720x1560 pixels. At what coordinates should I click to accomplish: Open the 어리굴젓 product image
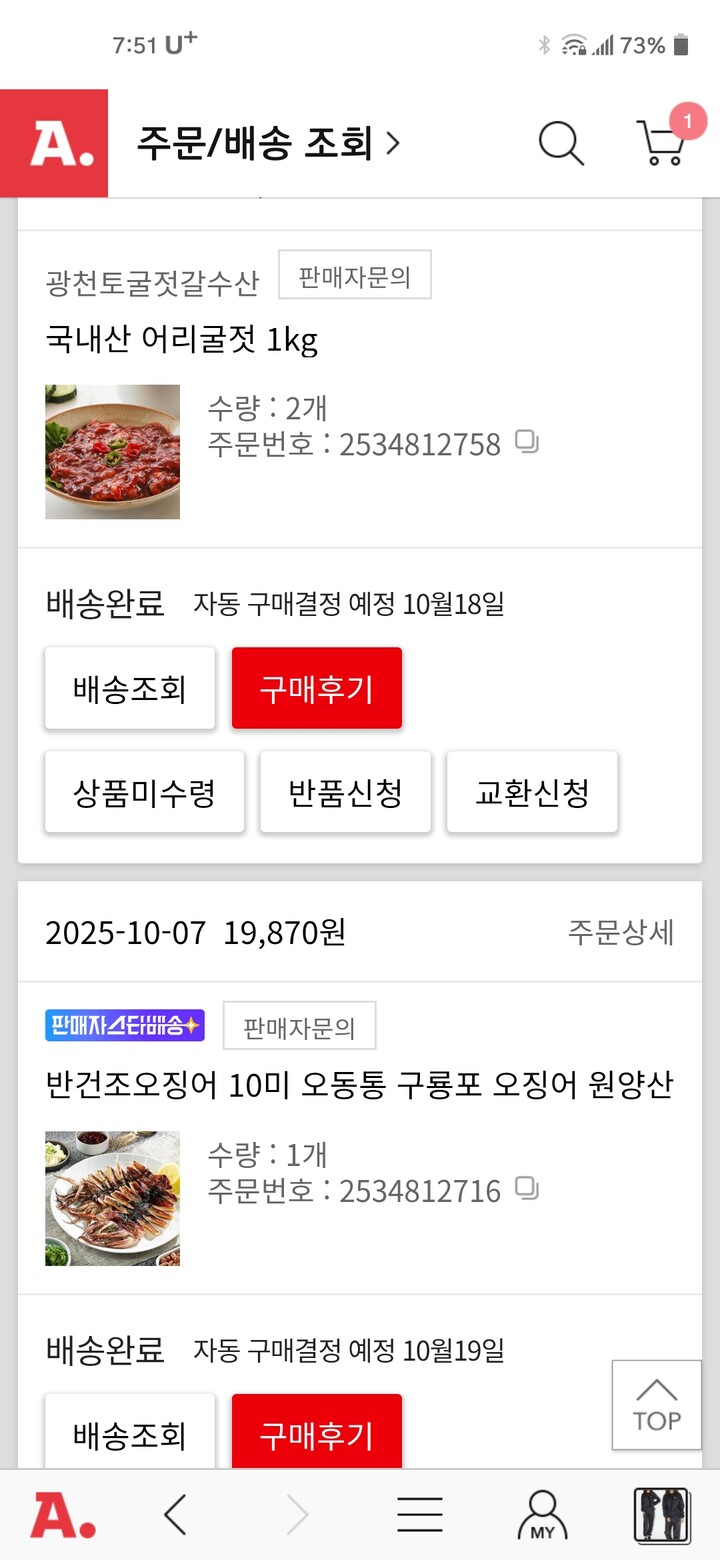pyautogui.click(x=112, y=452)
